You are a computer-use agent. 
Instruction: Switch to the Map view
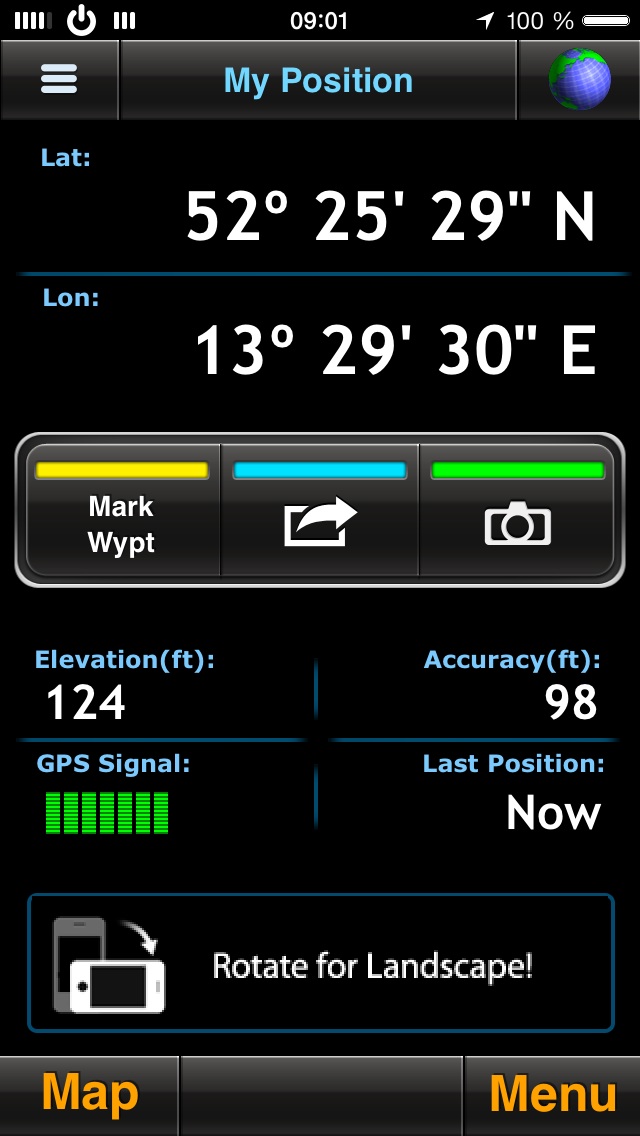coord(89,1095)
